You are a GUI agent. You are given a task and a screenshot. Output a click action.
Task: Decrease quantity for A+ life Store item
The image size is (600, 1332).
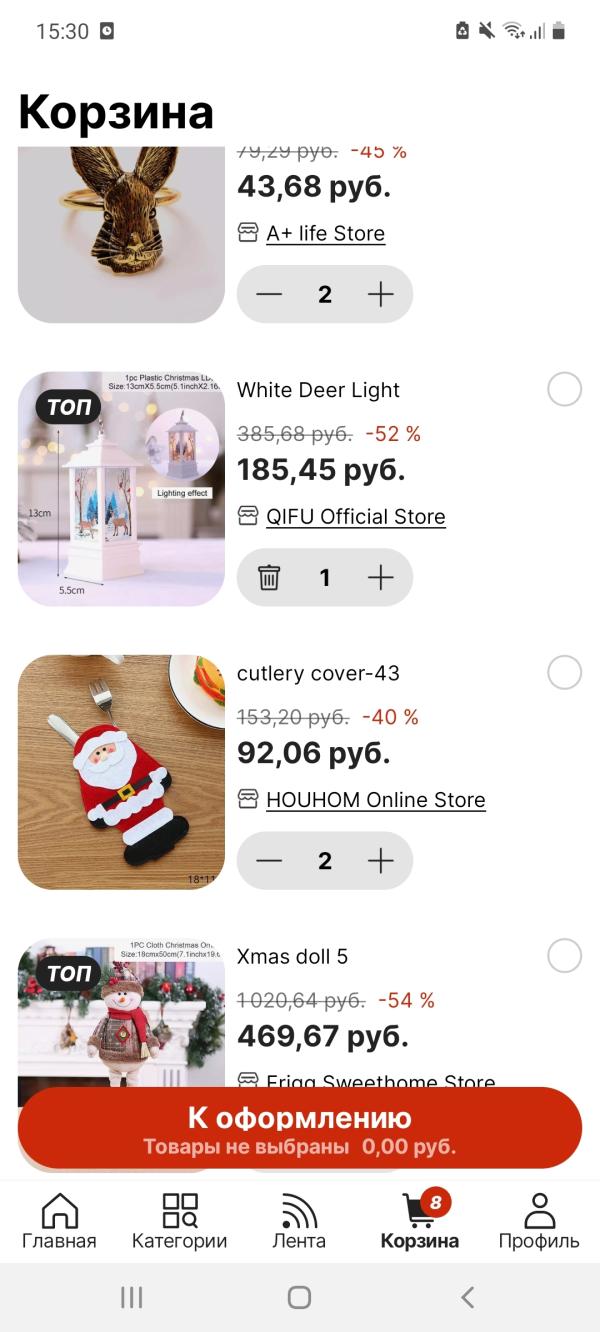click(269, 294)
